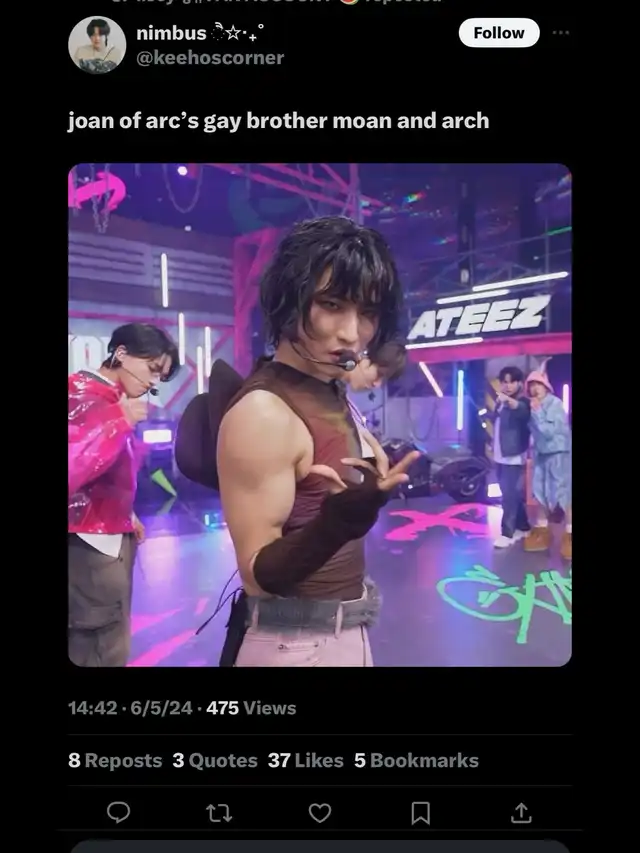This screenshot has height=853, width=640.
Task: View the 8 Reposts list
Action: (115, 760)
